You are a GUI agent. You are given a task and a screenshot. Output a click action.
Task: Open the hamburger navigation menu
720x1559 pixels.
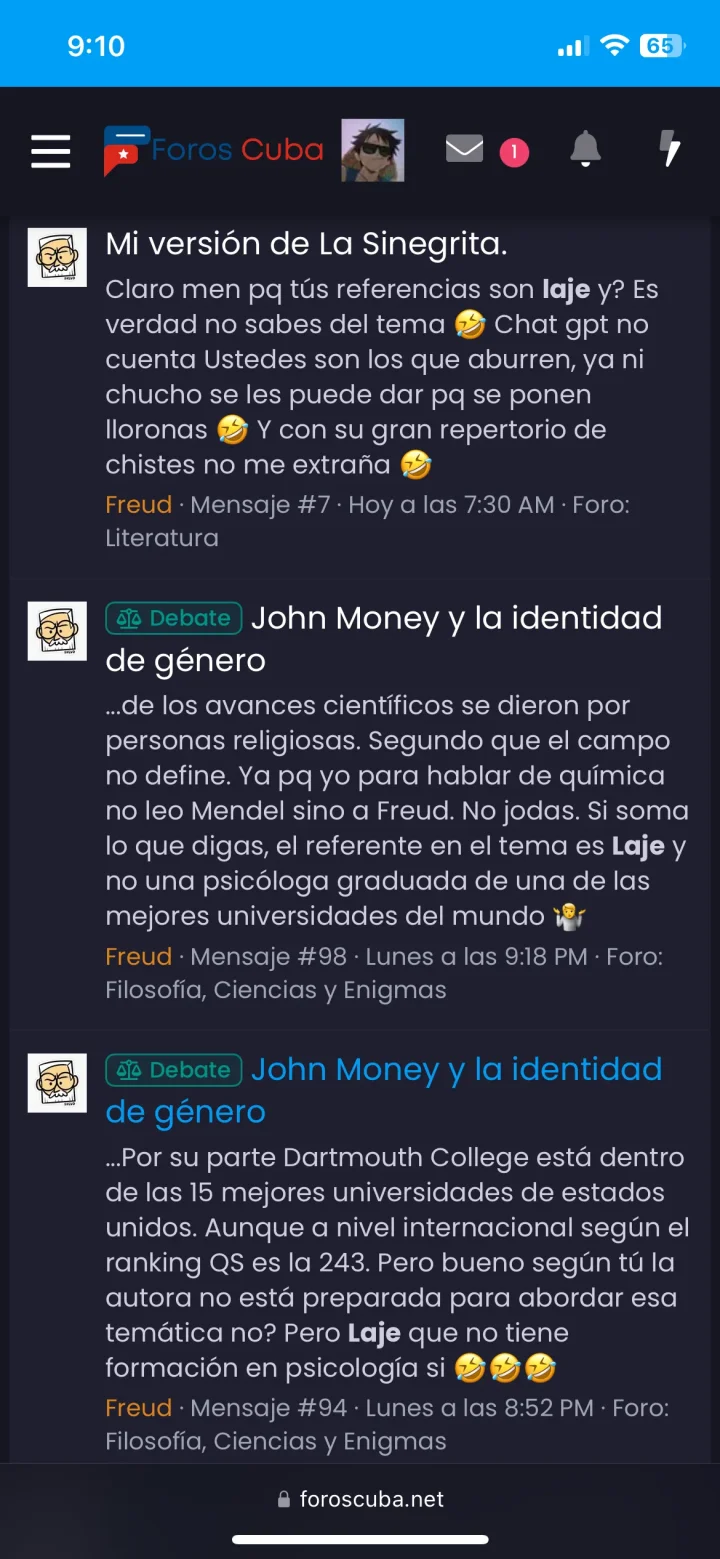(50, 151)
